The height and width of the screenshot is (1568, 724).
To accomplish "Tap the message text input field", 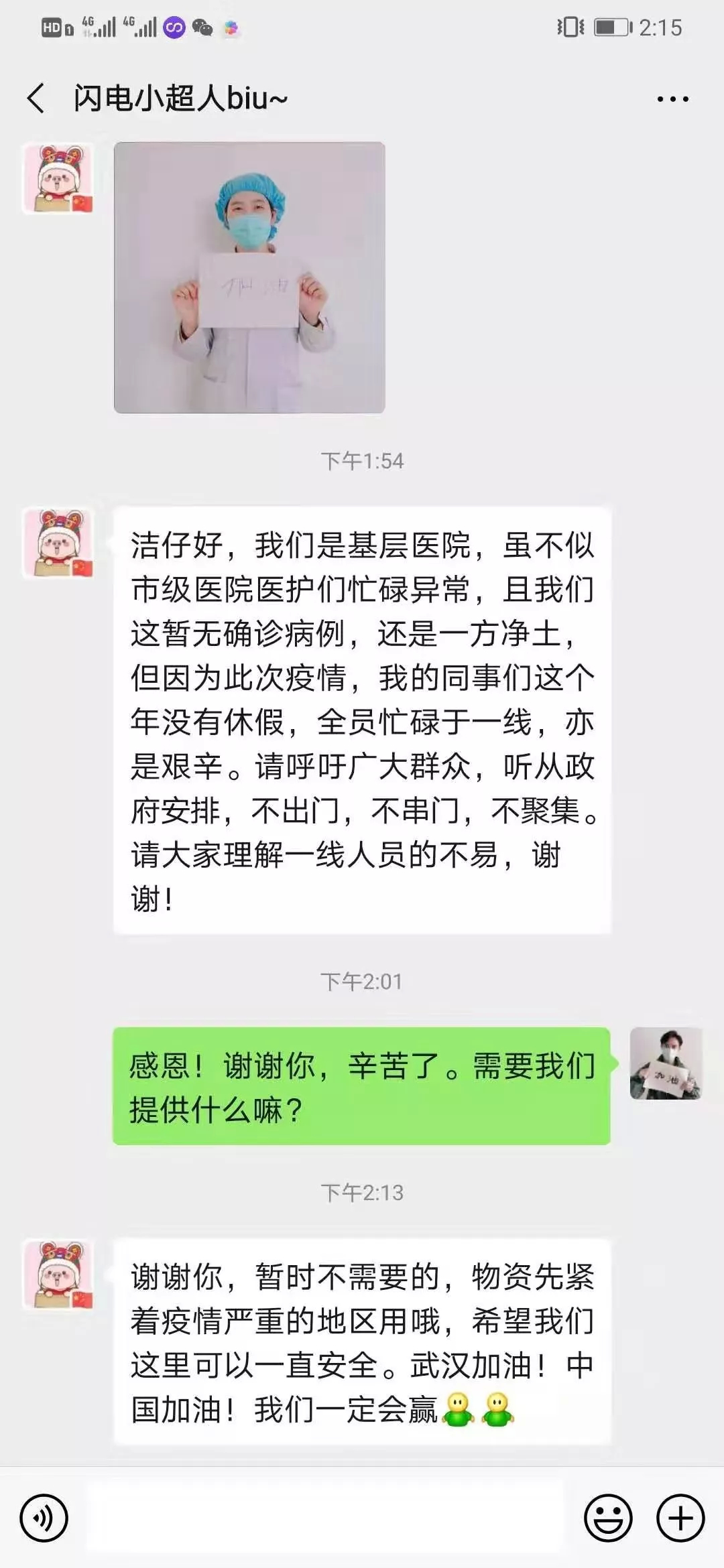I will click(x=325, y=1518).
